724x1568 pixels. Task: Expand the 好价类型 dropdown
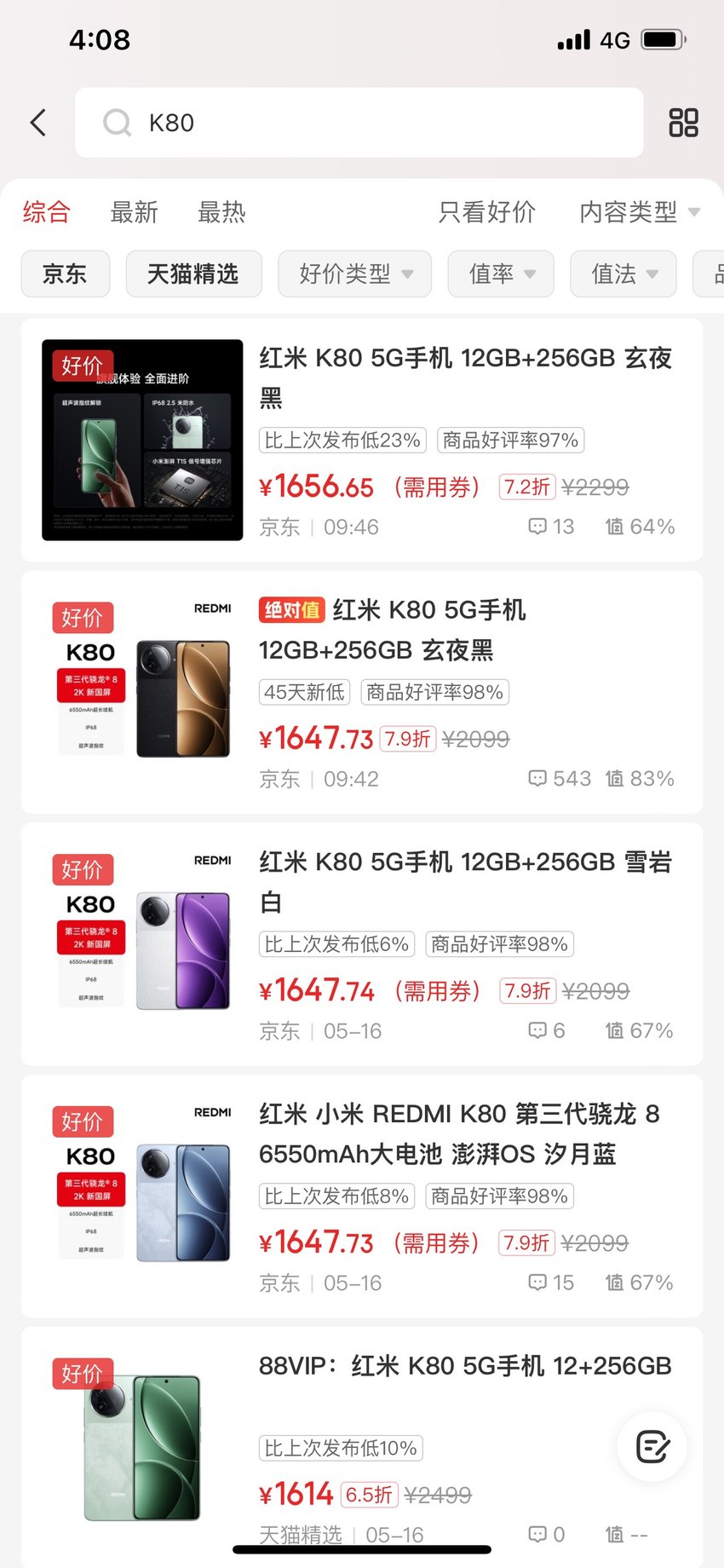tap(355, 274)
